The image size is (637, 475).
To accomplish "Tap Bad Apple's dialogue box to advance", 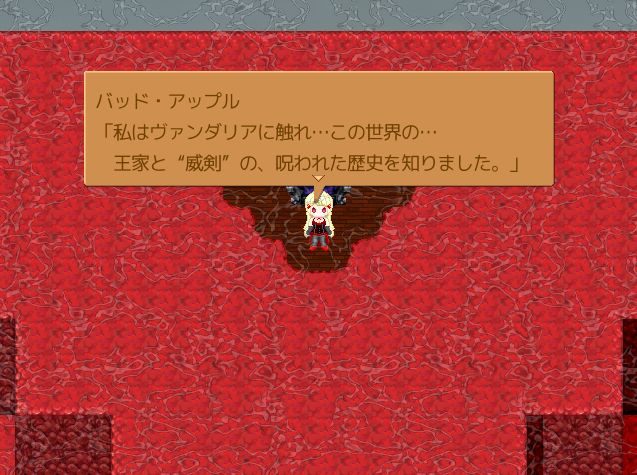I will (318, 128).
